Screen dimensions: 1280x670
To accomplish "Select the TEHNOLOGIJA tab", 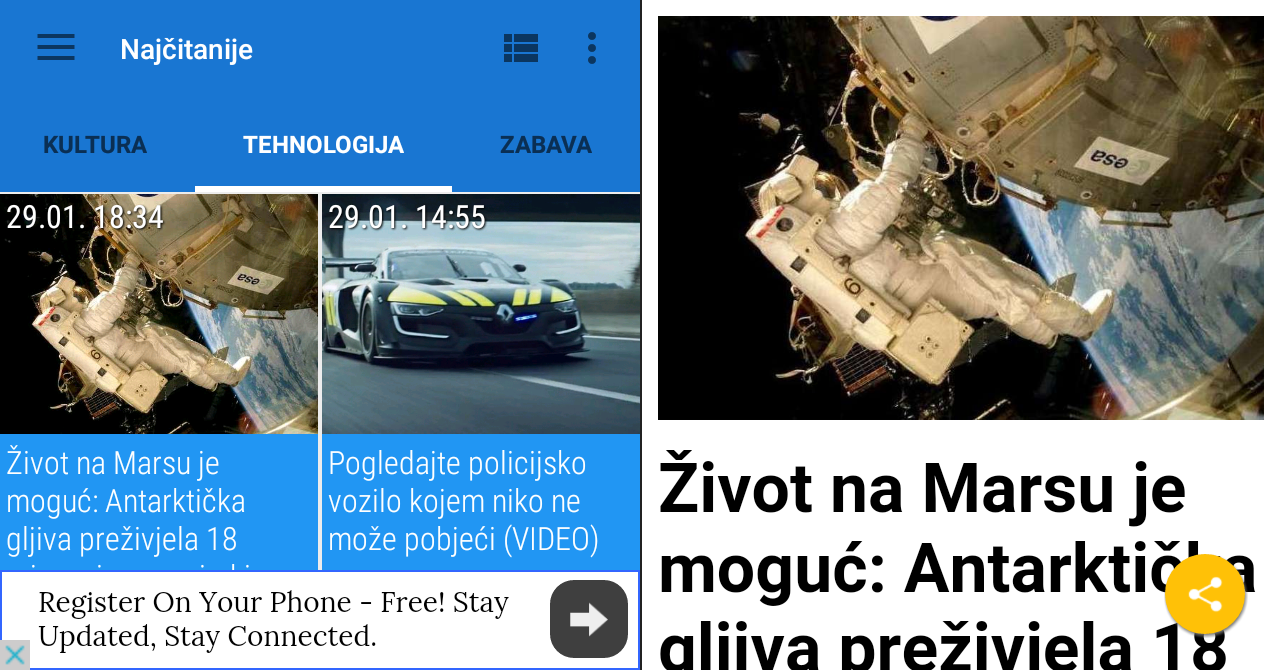I will coord(323,145).
